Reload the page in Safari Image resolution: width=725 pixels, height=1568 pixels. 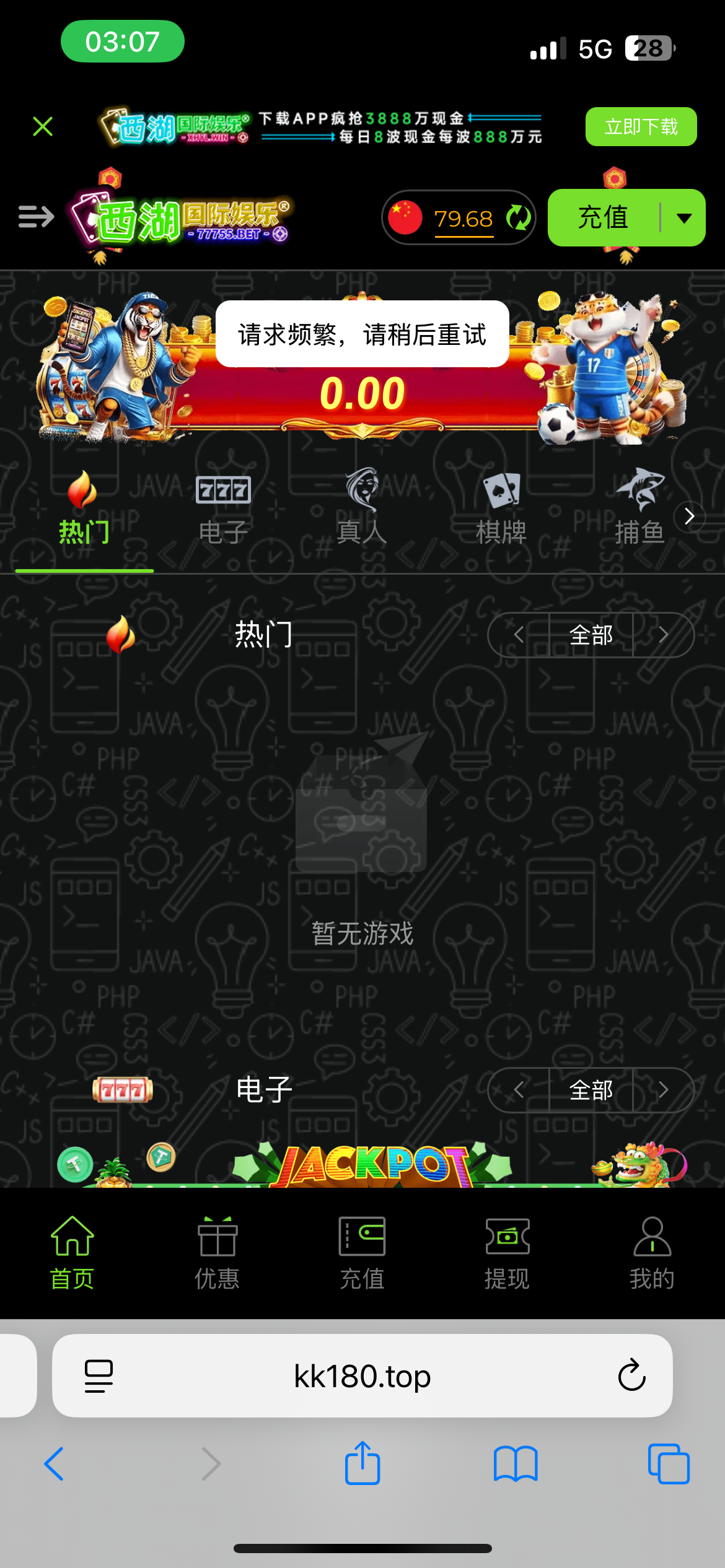tap(631, 1375)
